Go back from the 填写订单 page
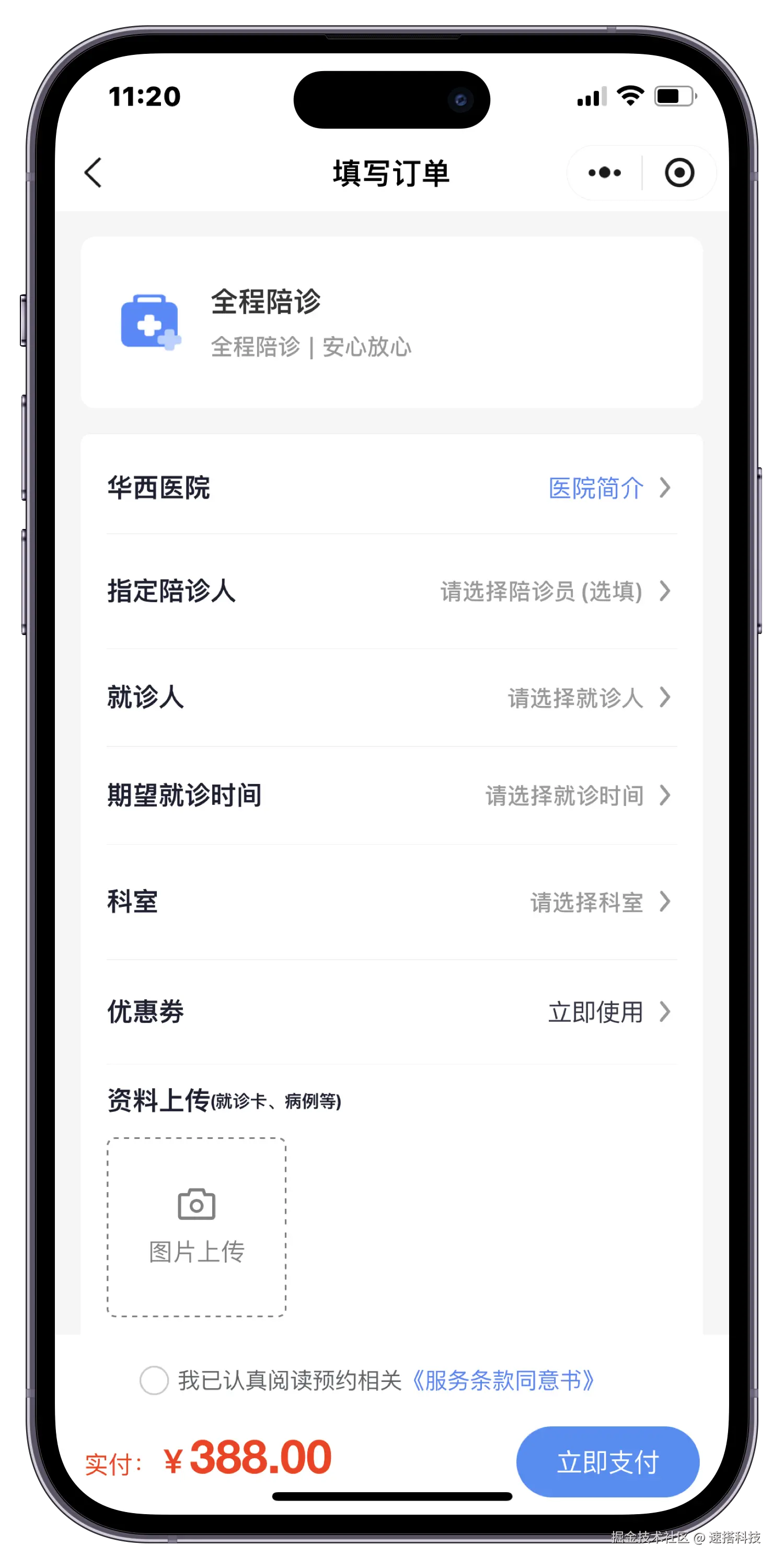Screen dimensions: 784x1568 (x=93, y=173)
